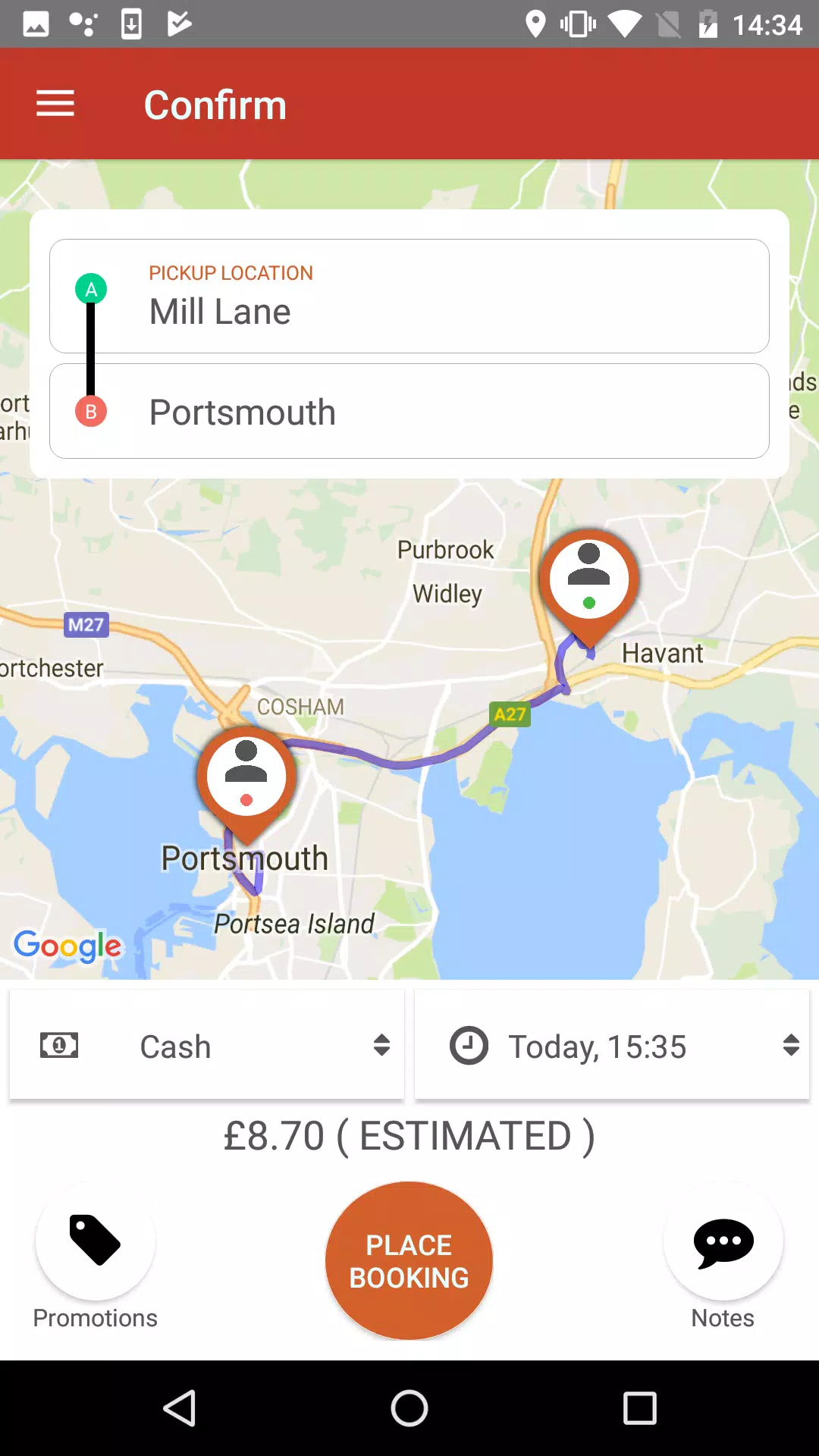819x1456 pixels.
Task: Tap the Place Booking button
Action: tap(409, 1260)
